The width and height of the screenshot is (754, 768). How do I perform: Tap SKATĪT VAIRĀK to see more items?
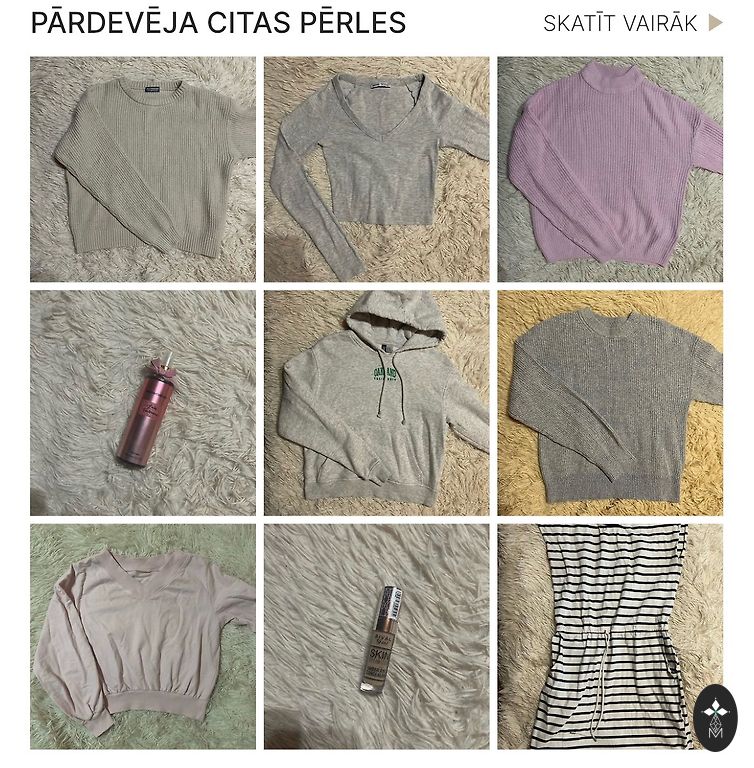632,23
